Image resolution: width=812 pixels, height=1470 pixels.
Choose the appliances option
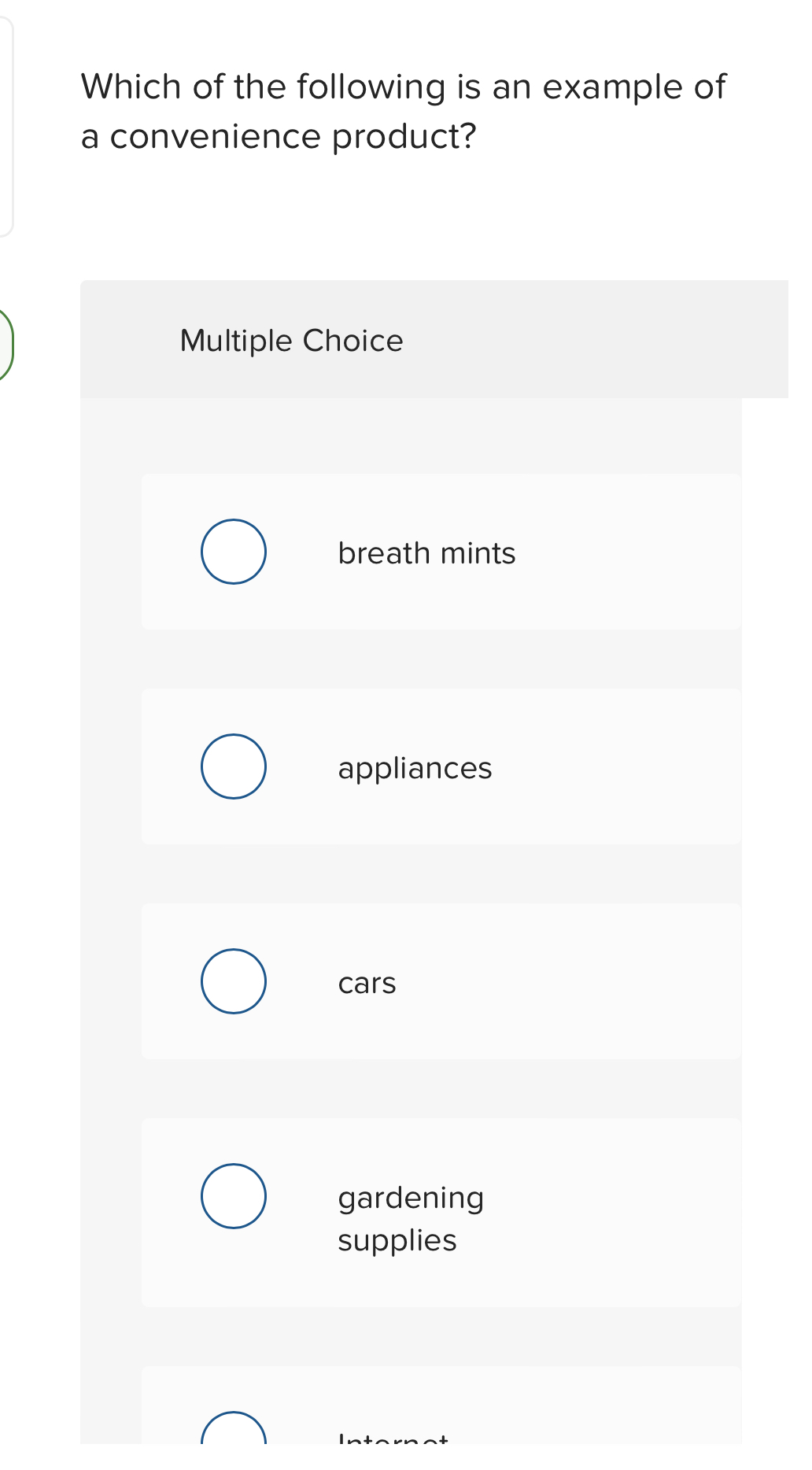(233, 766)
